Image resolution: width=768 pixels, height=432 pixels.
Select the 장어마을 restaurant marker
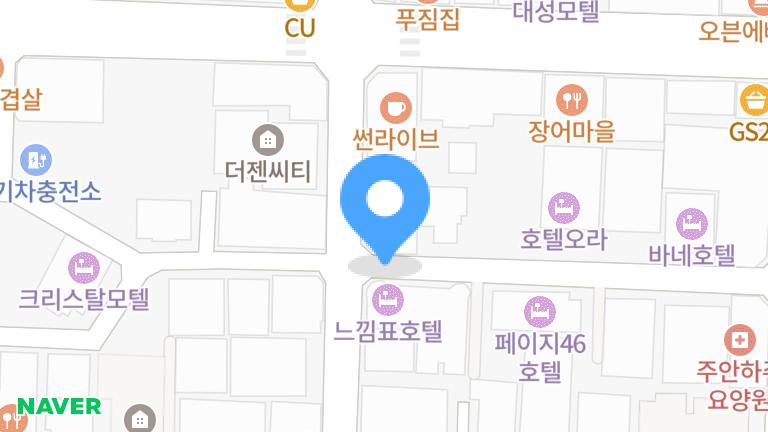pyautogui.click(x=572, y=99)
